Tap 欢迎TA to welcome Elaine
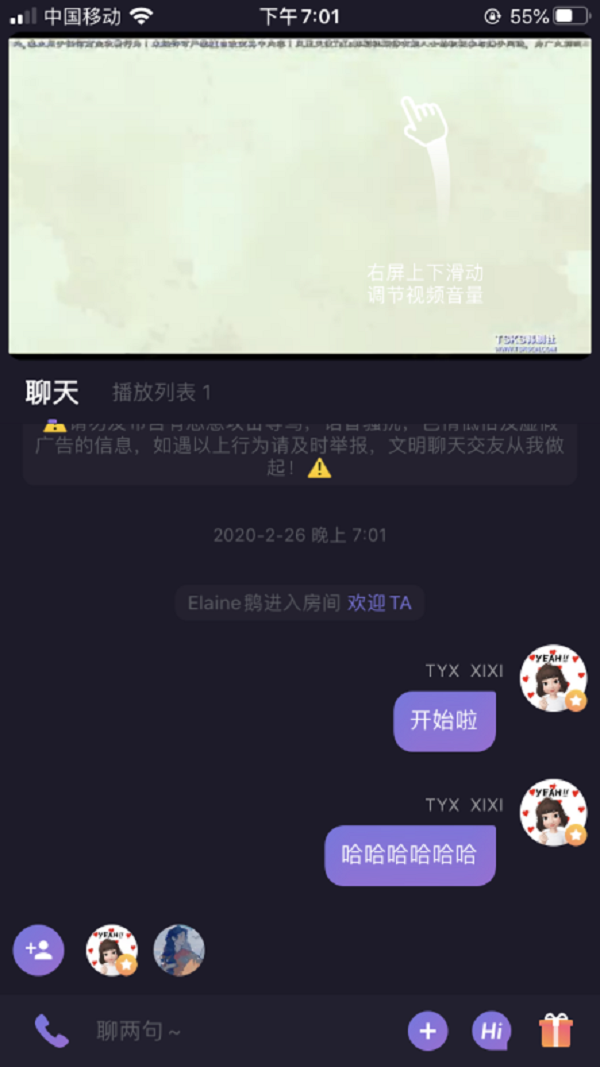 click(x=379, y=603)
